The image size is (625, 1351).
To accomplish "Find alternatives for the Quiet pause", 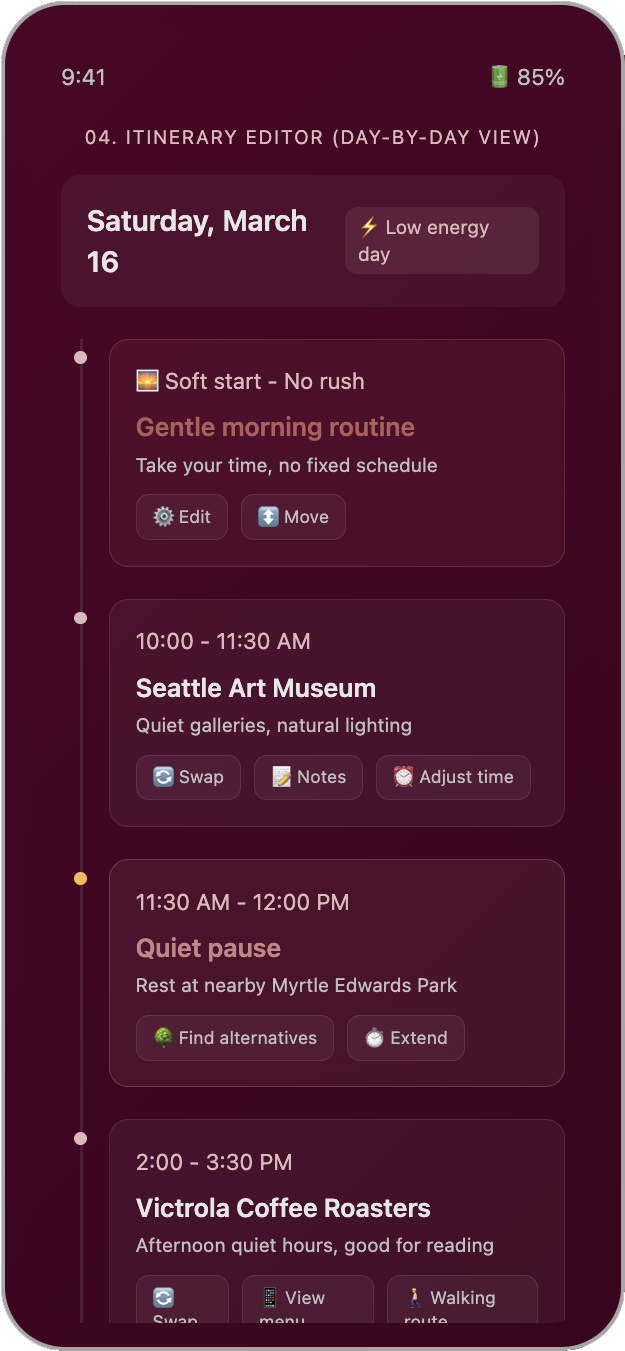I will tap(235, 1038).
